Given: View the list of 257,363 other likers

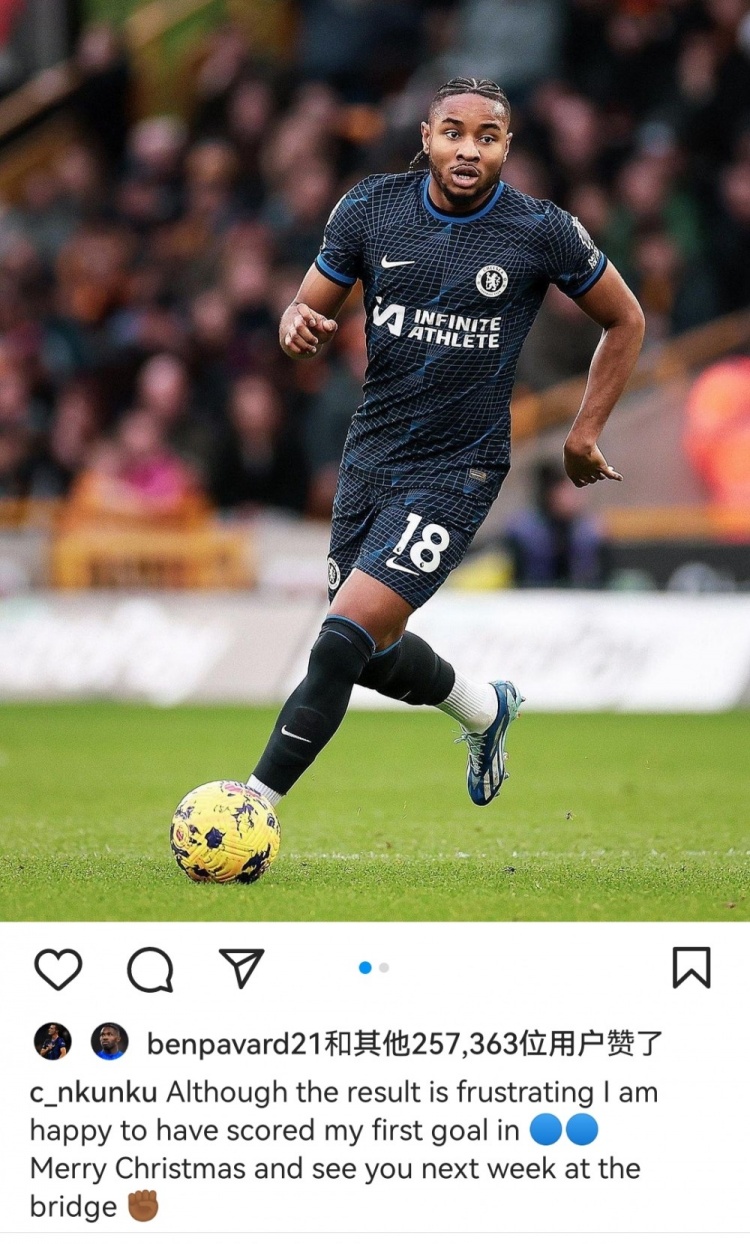Looking at the screenshot, I should (x=495, y=1044).
